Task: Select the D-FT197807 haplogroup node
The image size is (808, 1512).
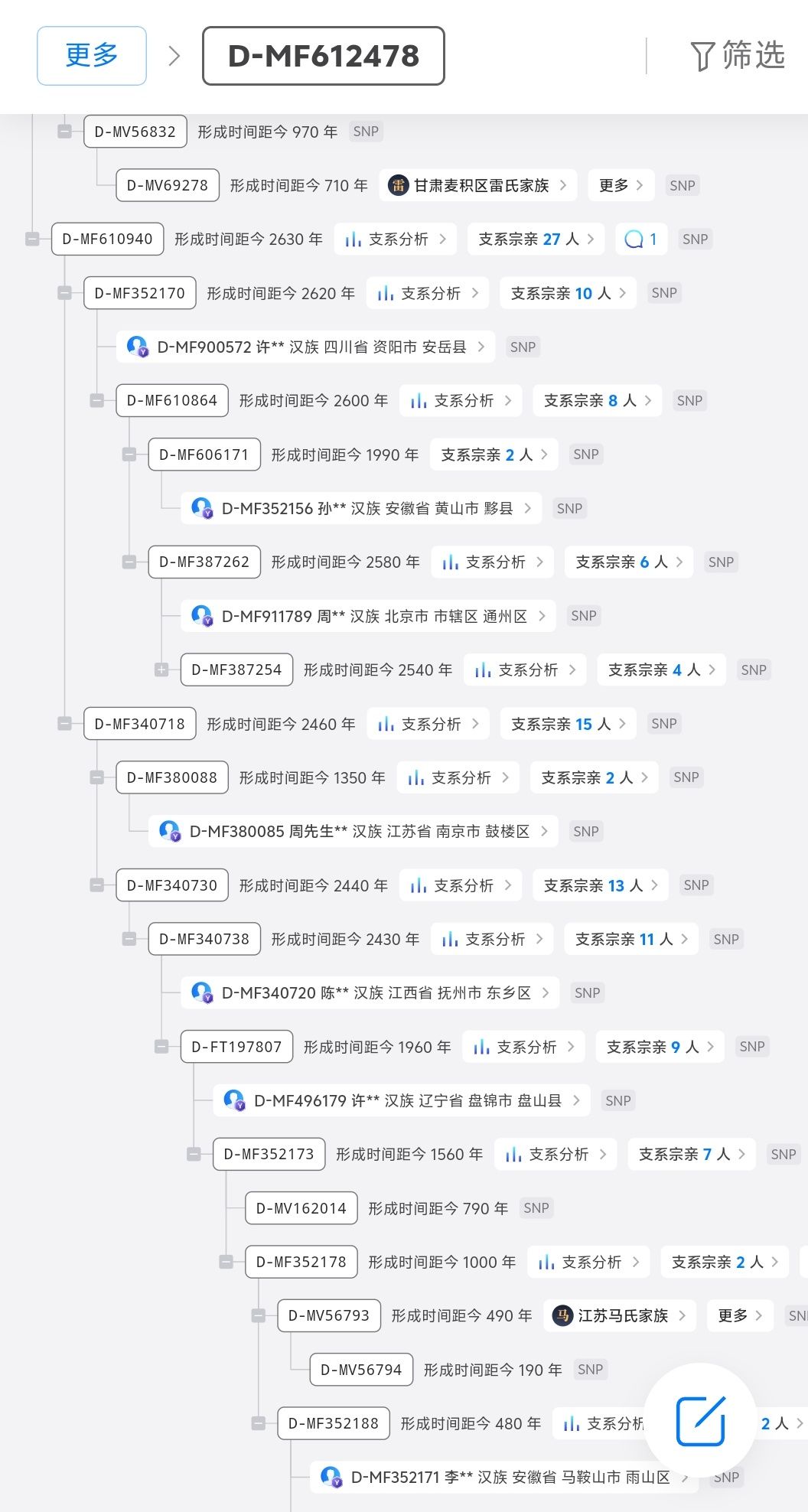Action: point(236,1047)
